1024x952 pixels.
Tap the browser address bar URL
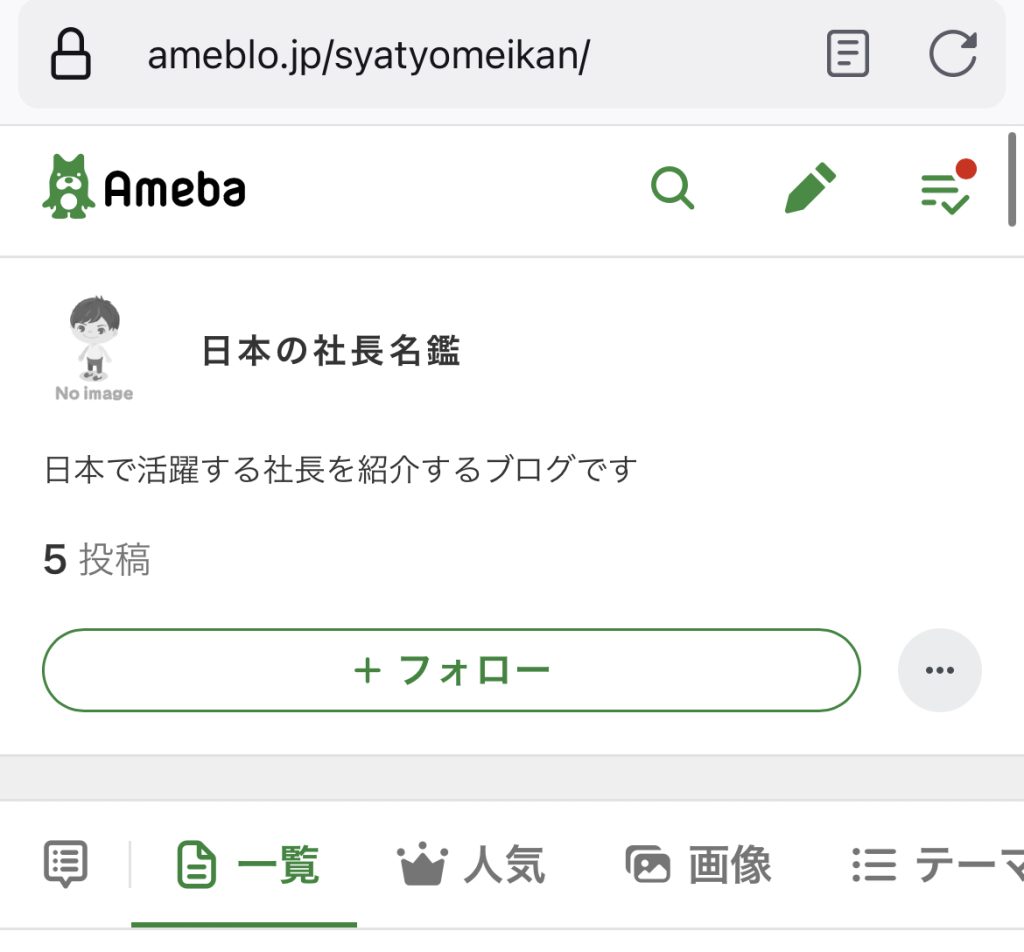click(369, 57)
